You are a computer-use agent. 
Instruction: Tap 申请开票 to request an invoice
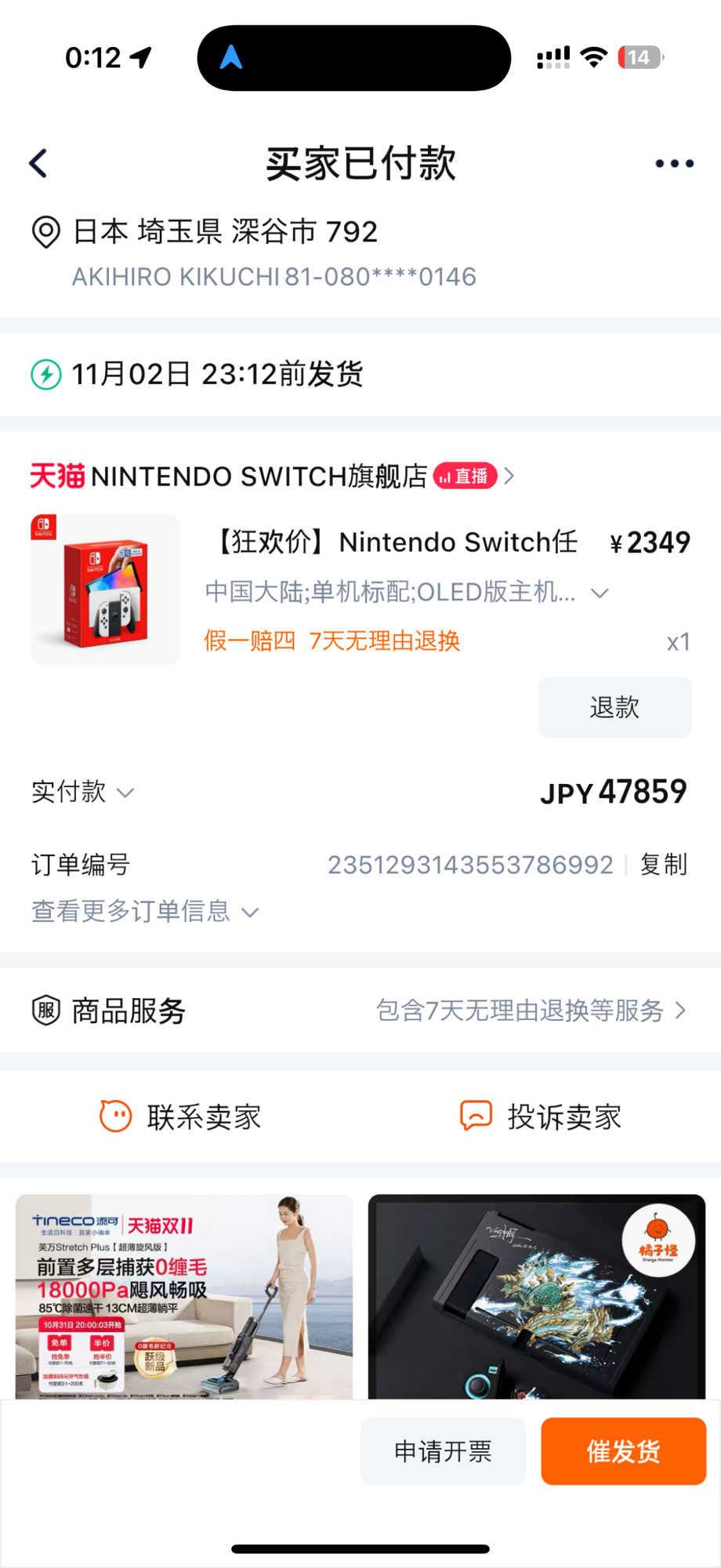pos(443,1451)
